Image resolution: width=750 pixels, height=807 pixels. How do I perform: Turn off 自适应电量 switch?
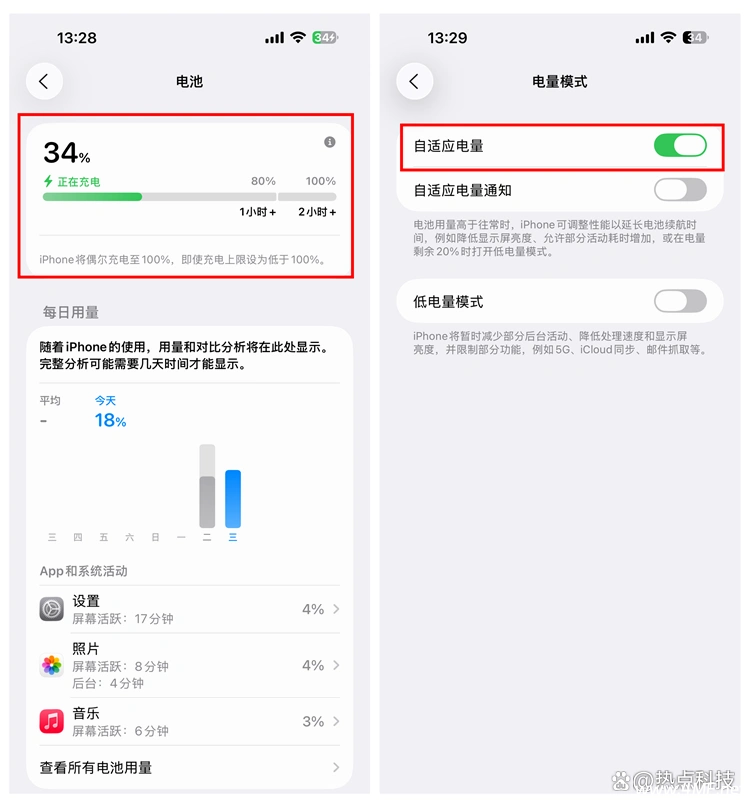pyautogui.click(x=680, y=146)
